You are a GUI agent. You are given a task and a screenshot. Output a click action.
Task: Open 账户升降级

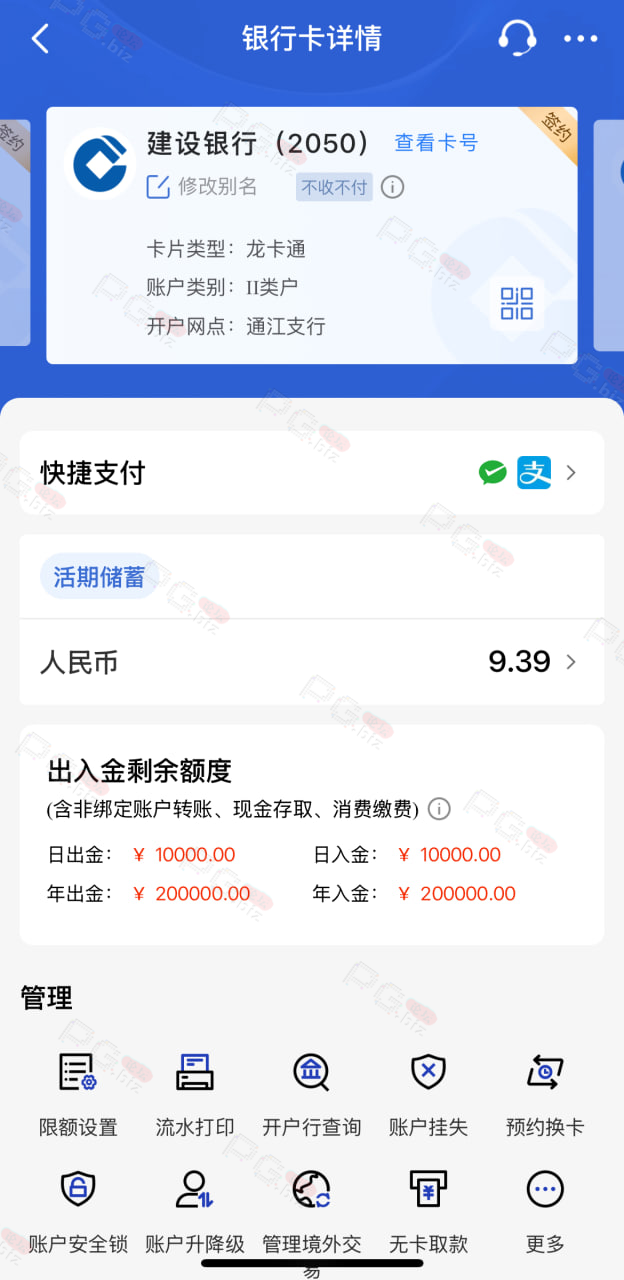[x=195, y=1211]
